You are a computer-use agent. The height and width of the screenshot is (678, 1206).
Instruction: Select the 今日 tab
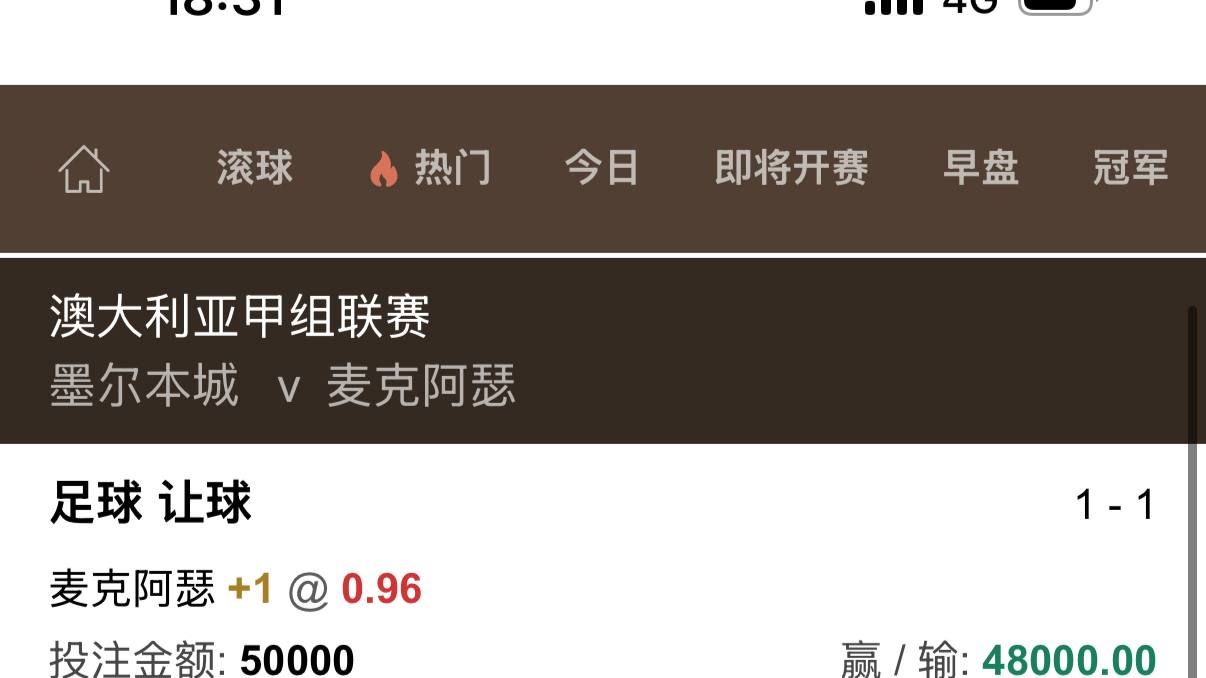tap(601, 168)
